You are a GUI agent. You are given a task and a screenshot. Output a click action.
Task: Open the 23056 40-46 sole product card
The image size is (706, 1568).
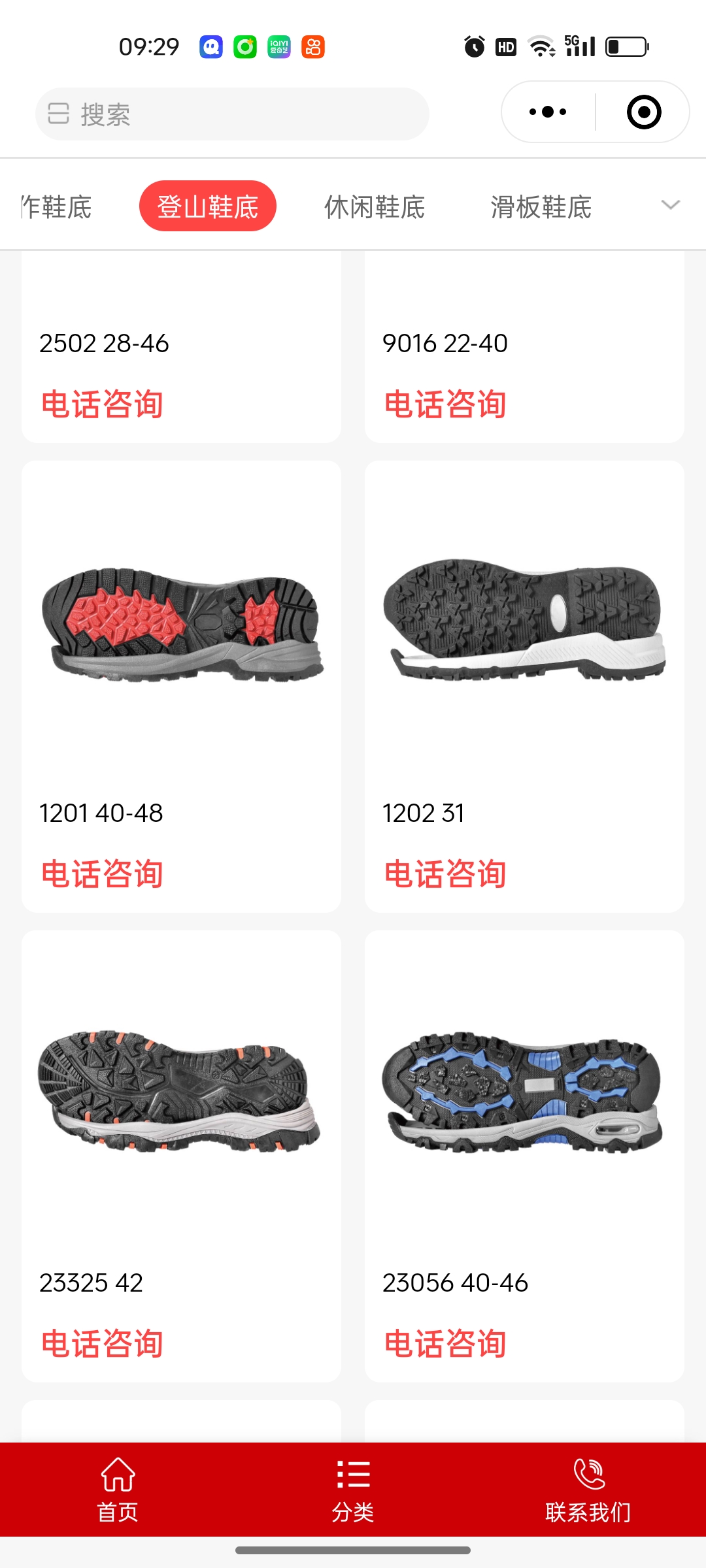524,1091
